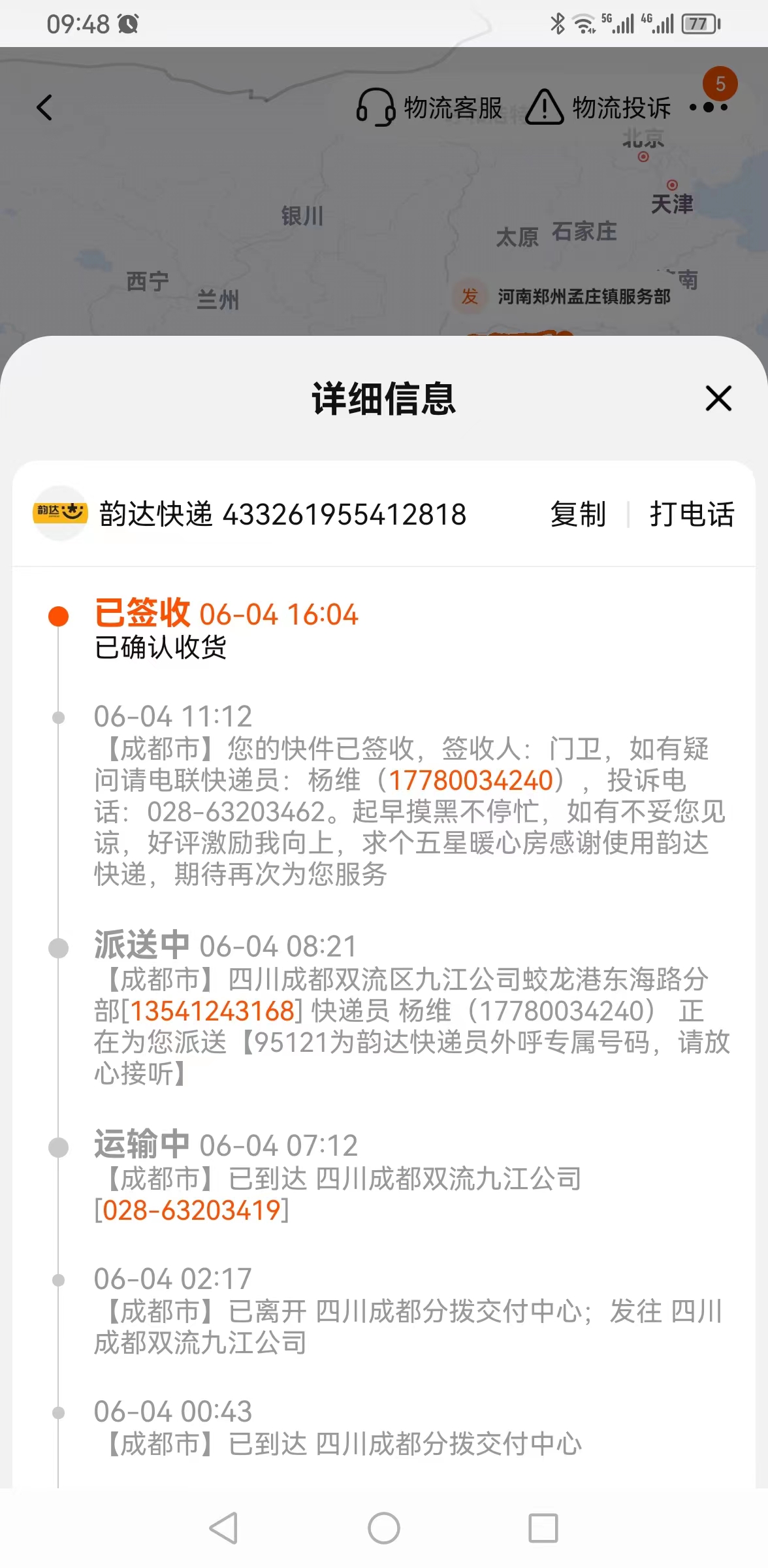Tap 复制 to copy tracking number
The height and width of the screenshot is (1568, 768).
[578, 514]
